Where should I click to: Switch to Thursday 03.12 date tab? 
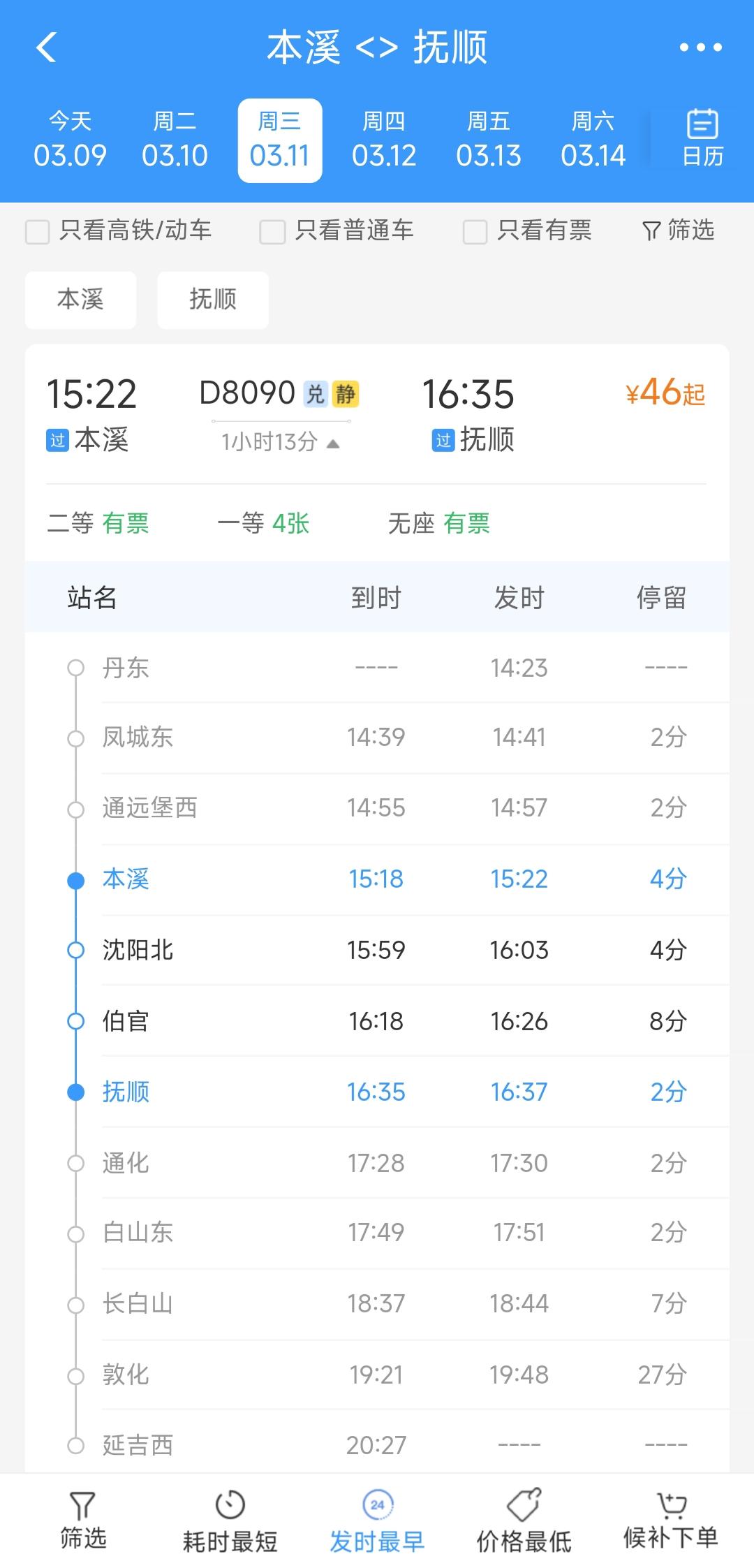[x=384, y=138]
